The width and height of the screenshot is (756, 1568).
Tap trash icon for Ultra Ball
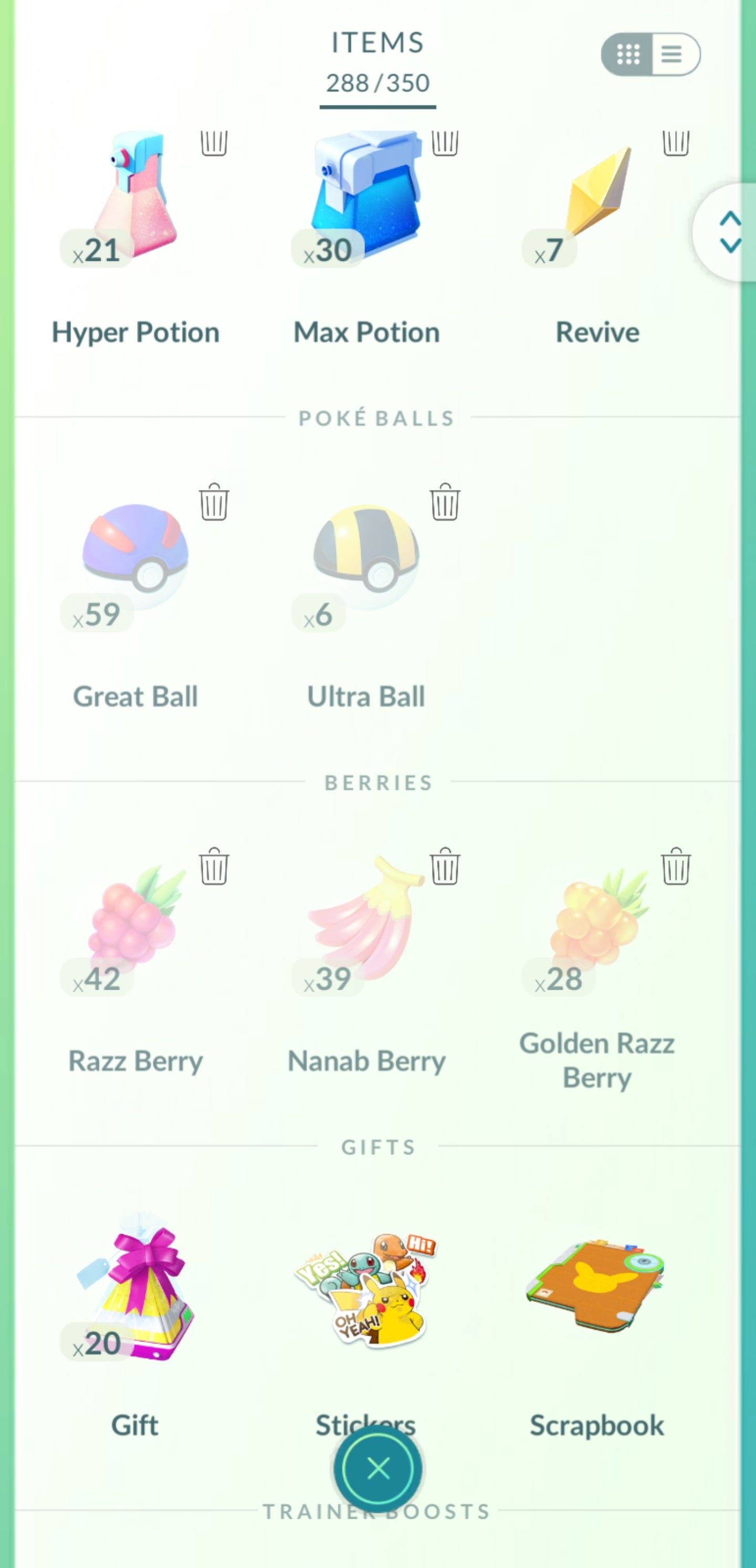[x=445, y=502]
